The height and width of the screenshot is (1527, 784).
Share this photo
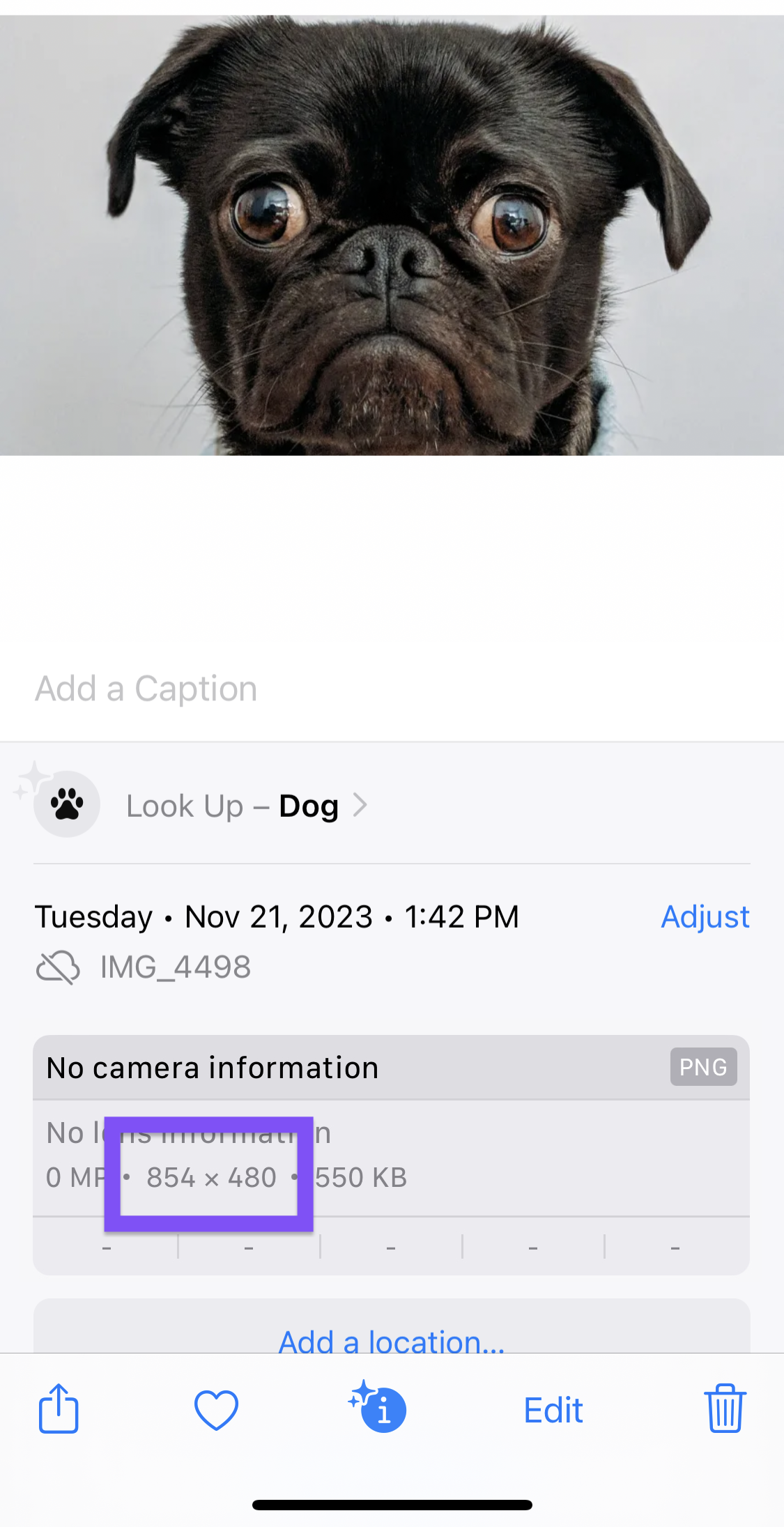(x=59, y=1409)
